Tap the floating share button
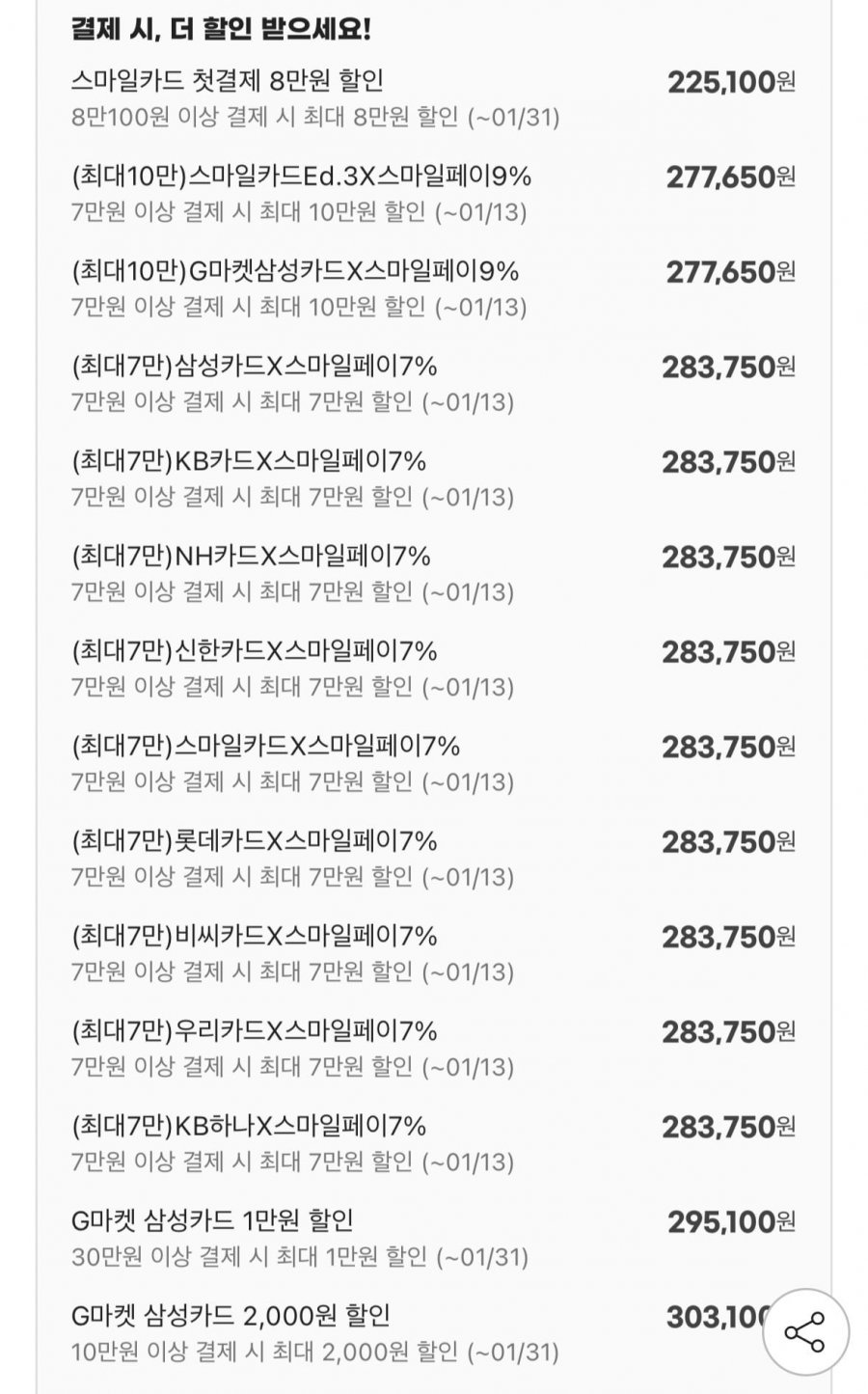Screen dimensions: 868x1394 coord(805,1332)
